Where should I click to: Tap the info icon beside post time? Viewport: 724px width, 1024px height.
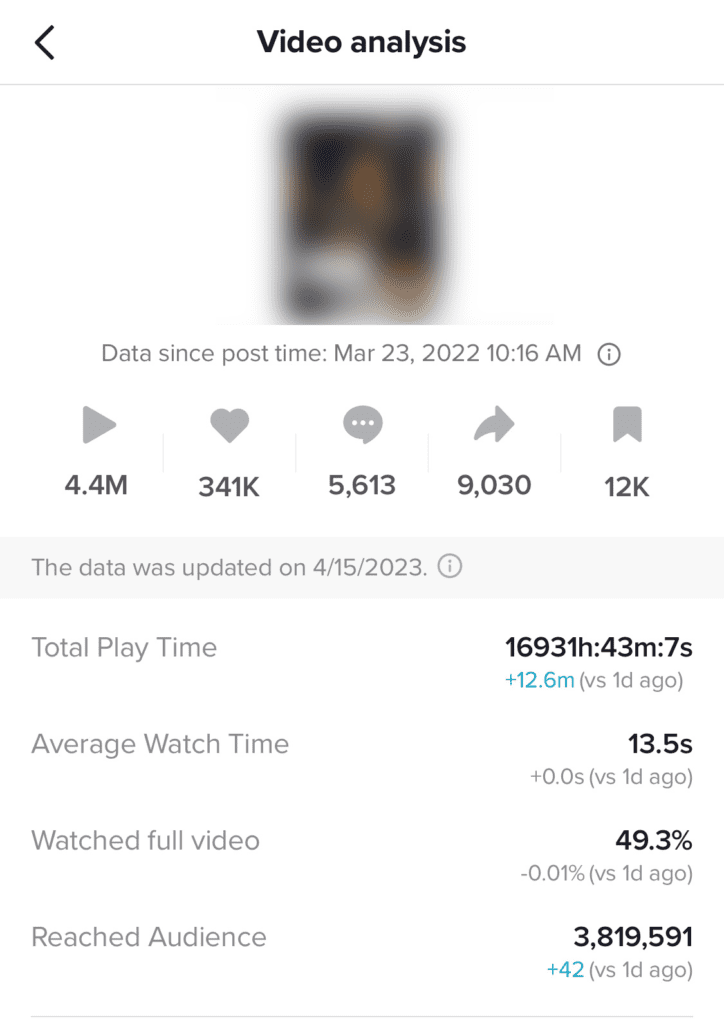[x=608, y=354]
